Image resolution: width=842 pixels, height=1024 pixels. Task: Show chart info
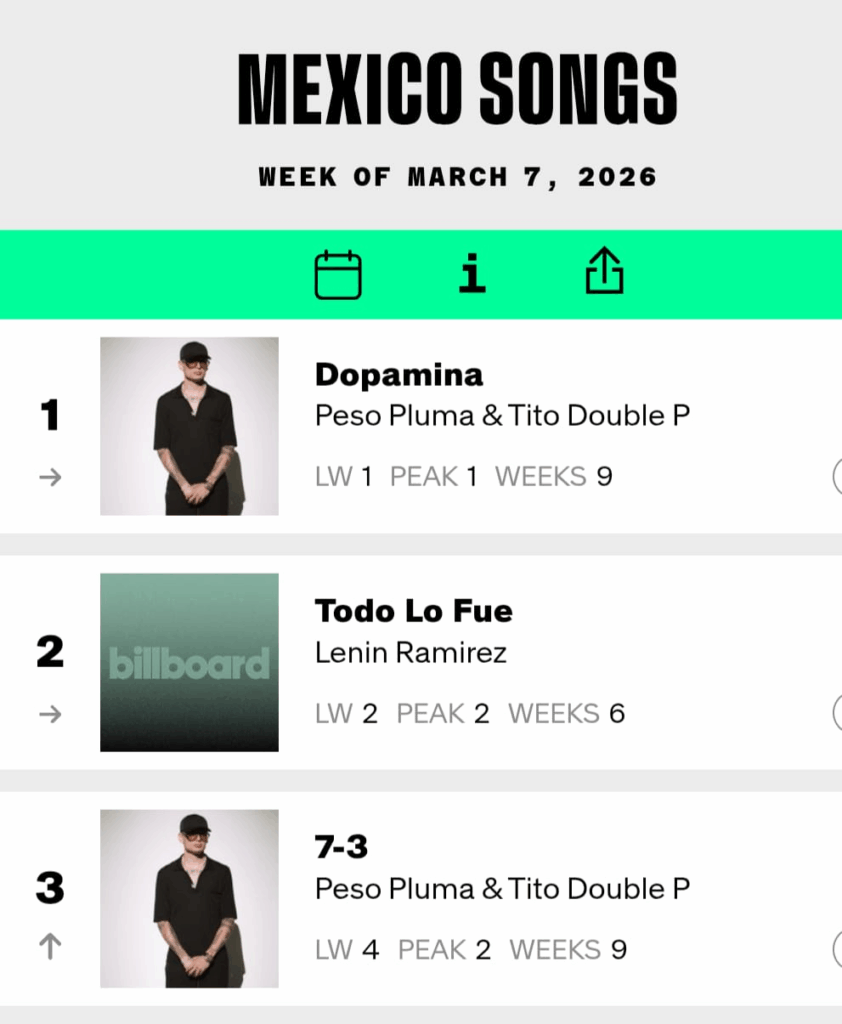click(472, 273)
